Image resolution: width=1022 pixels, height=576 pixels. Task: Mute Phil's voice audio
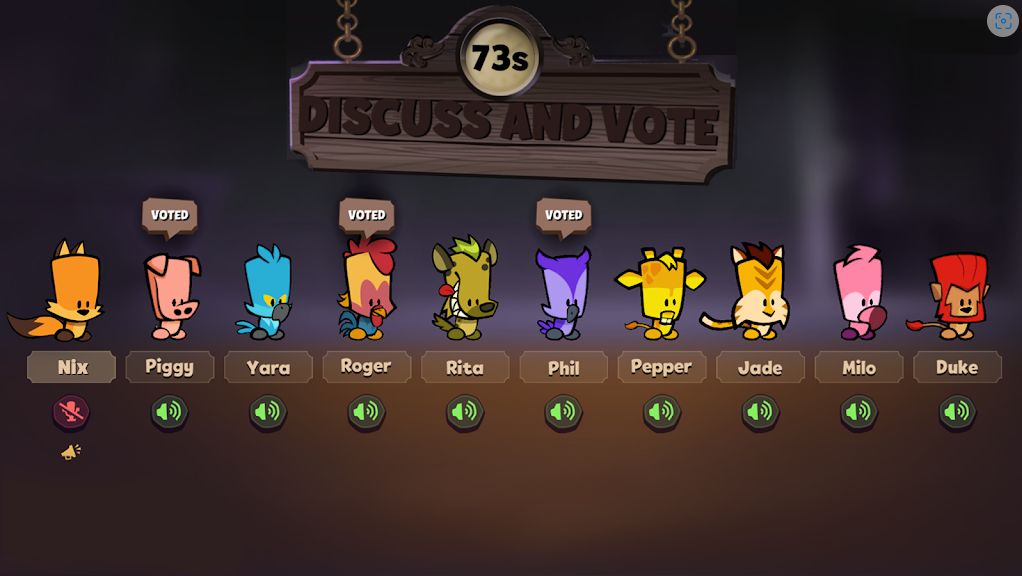[x=563, y=411]
